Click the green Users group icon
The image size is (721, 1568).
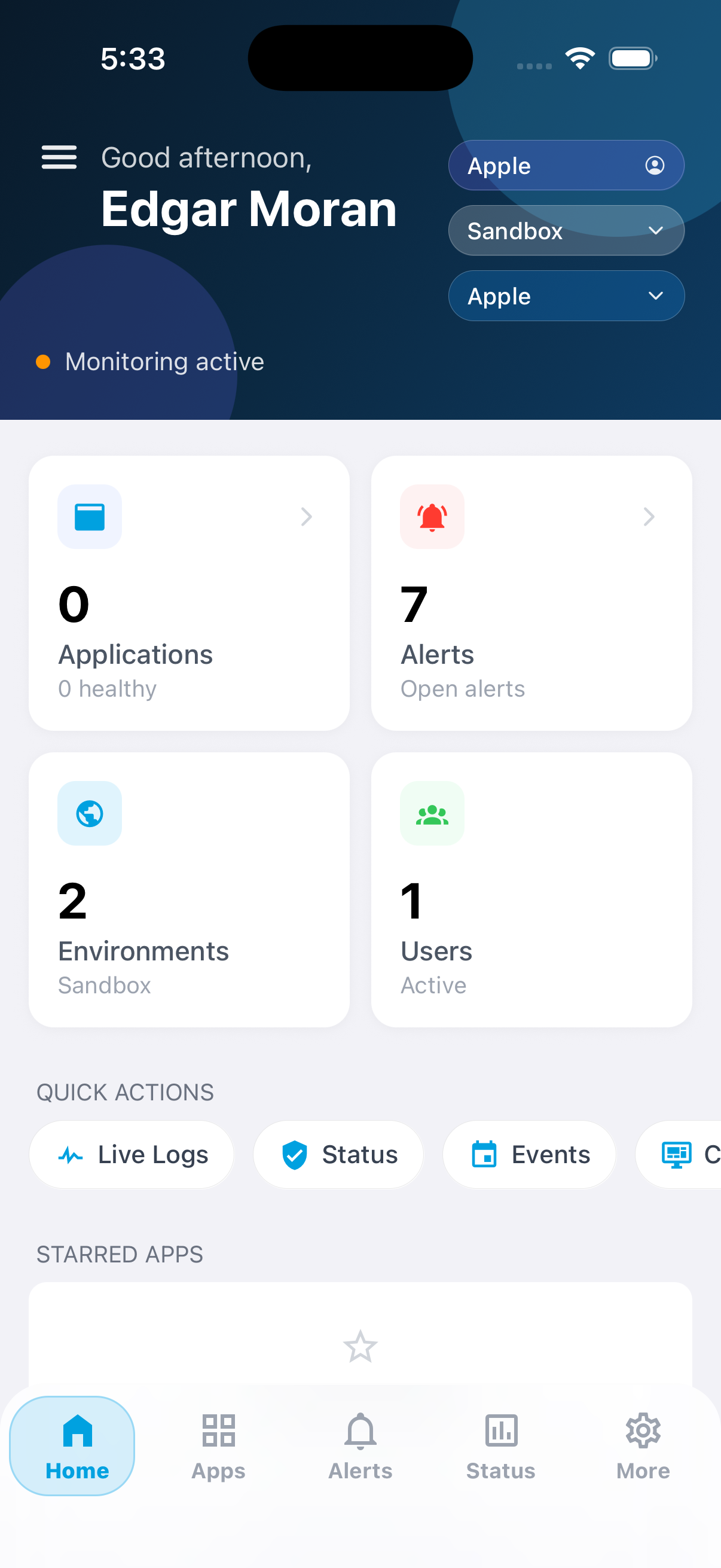coord(432,813)
